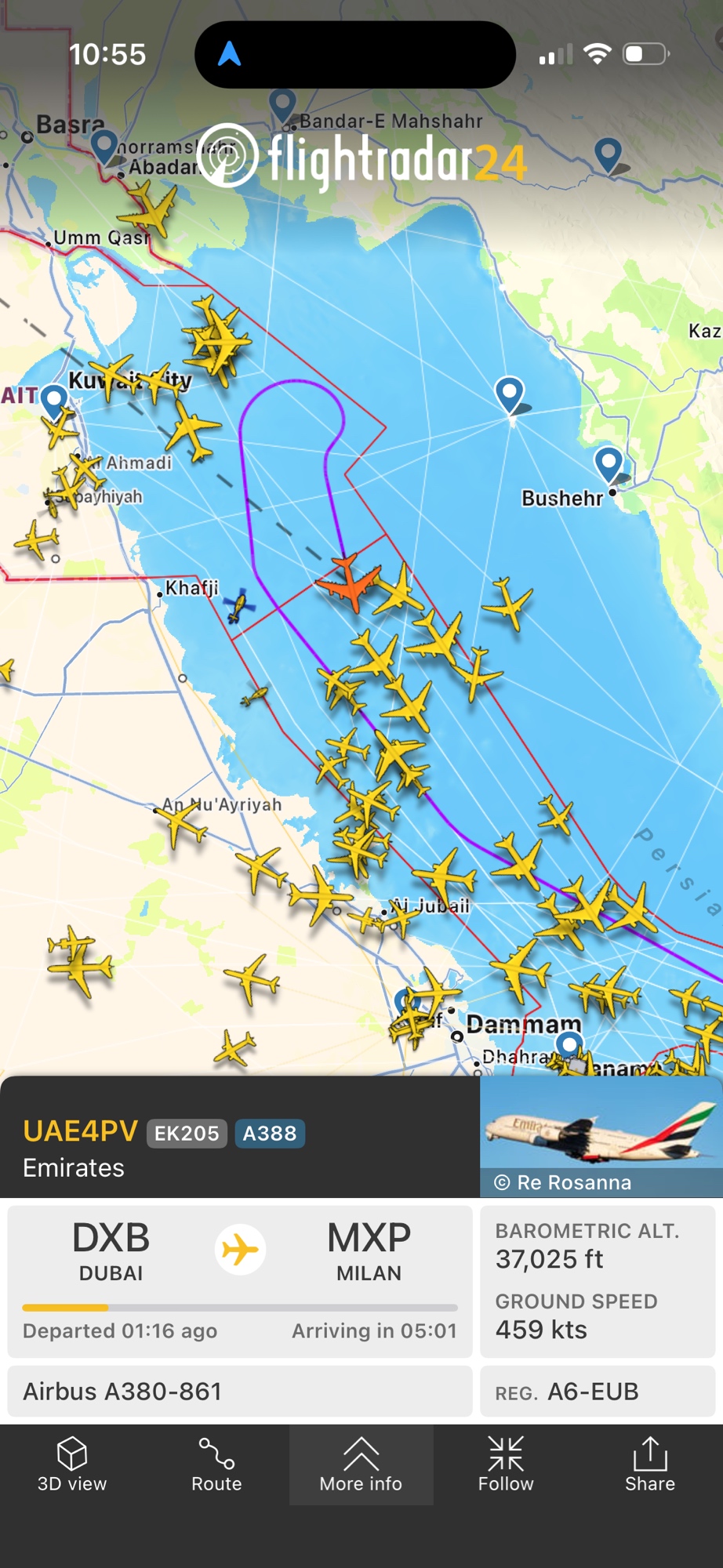723x1568 pixels.
Task: Tap the location arrow in the status pill
Action: point(229,54)
